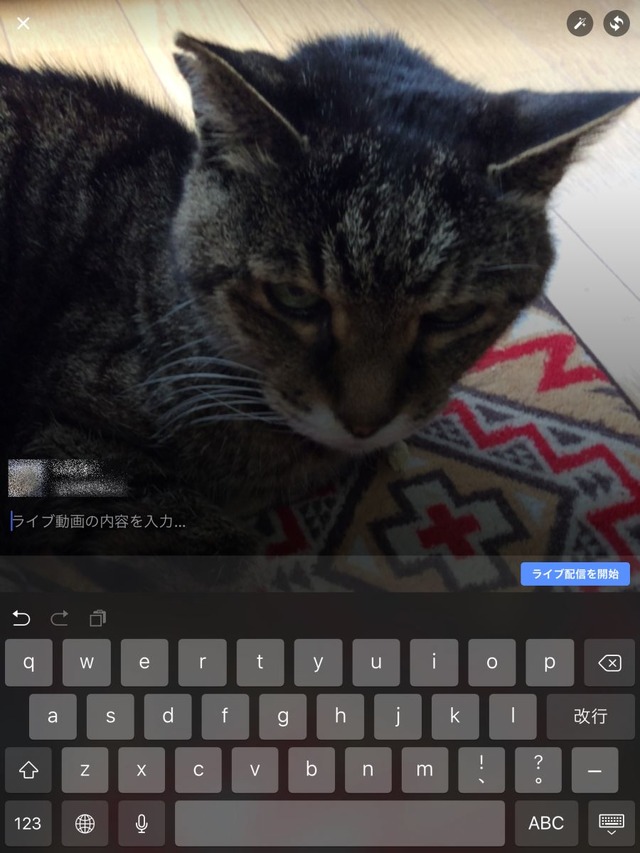640x853 pixels.
Task: Close the live video setup screen
Action: [x=23, y=23]
